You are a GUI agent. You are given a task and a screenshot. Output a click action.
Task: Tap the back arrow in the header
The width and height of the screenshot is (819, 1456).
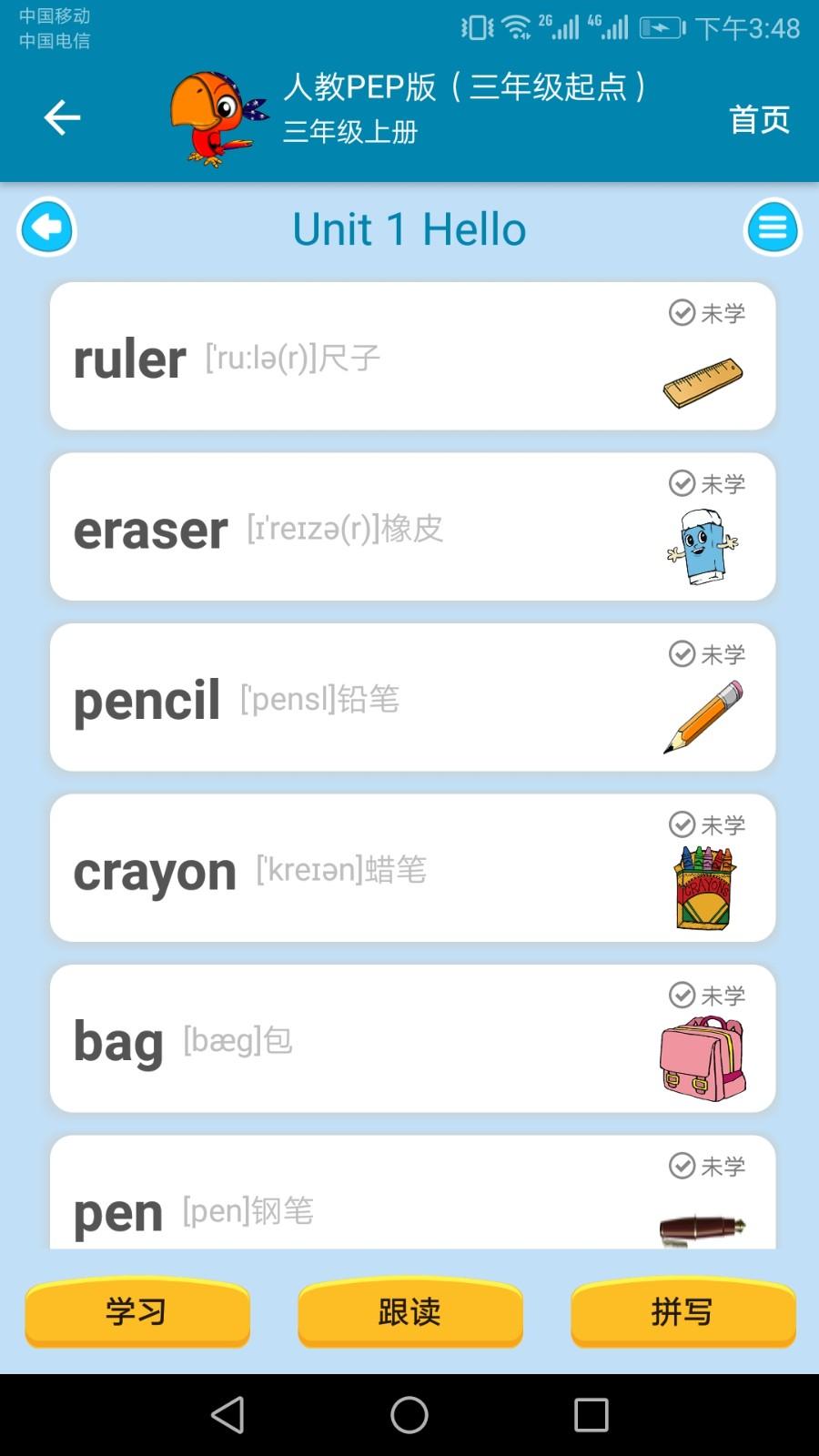(x=61, y=116)
